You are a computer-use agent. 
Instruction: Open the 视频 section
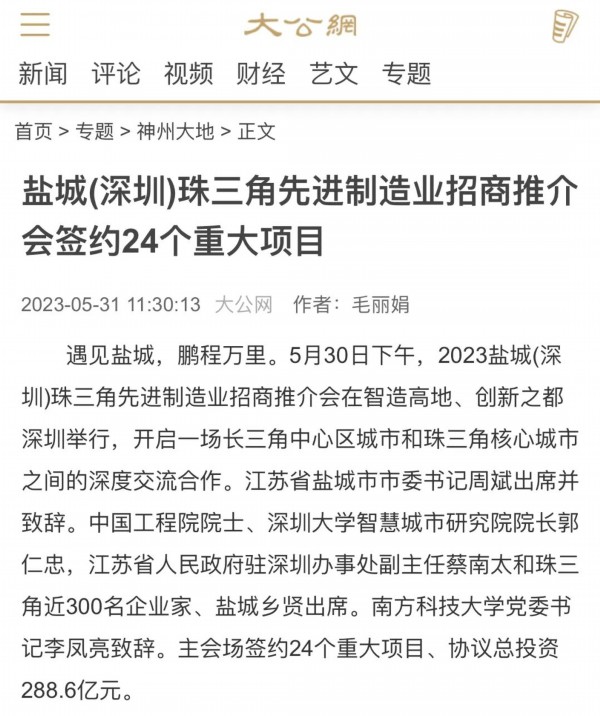(188, 73)
